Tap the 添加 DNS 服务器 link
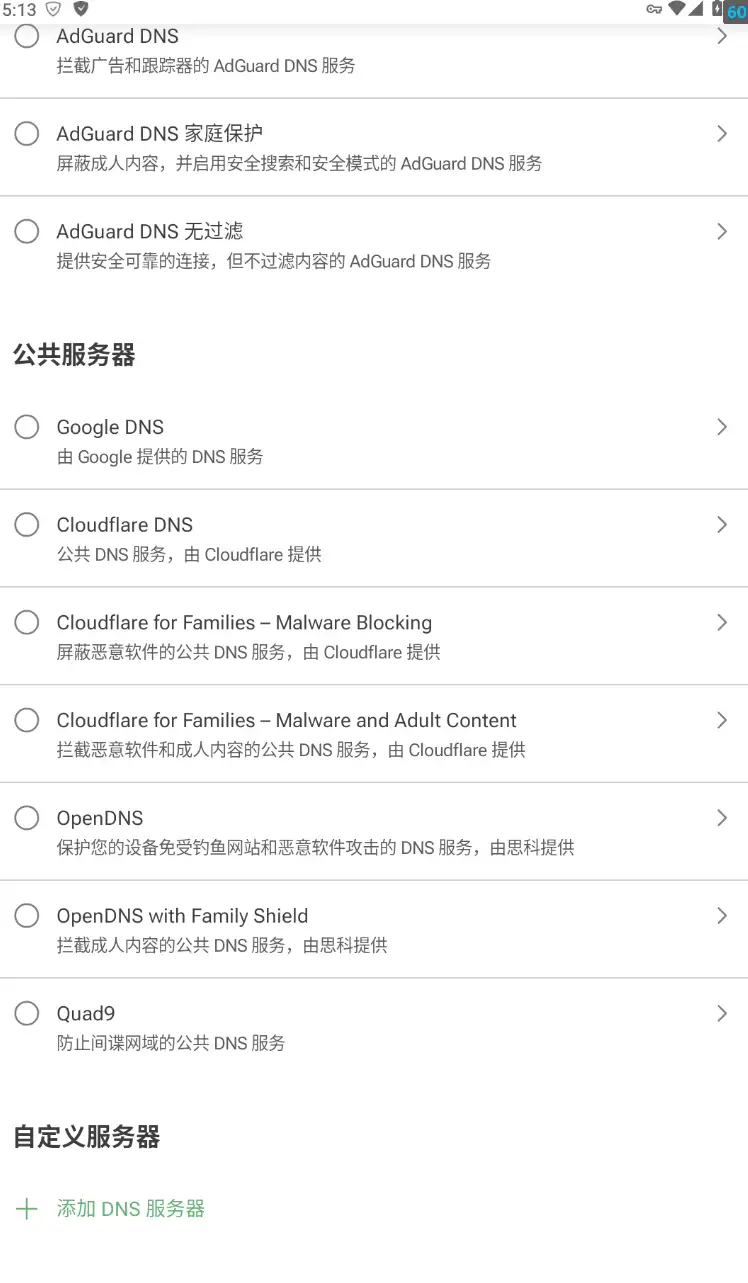The width and height of the screenshot is (748, 1283). tap(130, 1208)
